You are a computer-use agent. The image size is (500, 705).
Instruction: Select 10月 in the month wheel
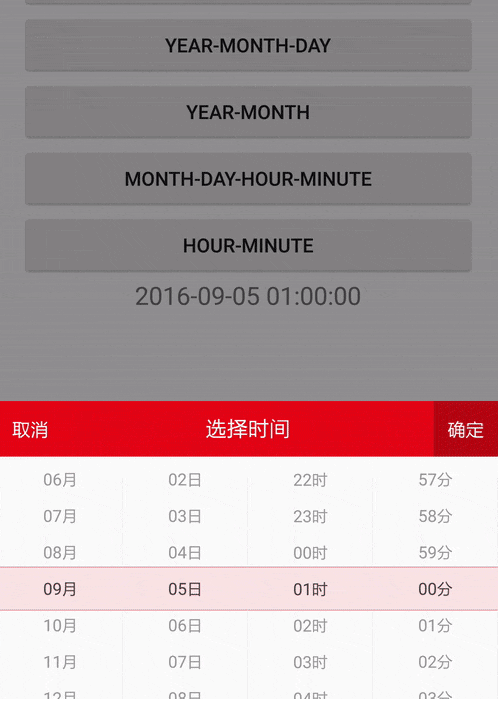pos(60,625)
